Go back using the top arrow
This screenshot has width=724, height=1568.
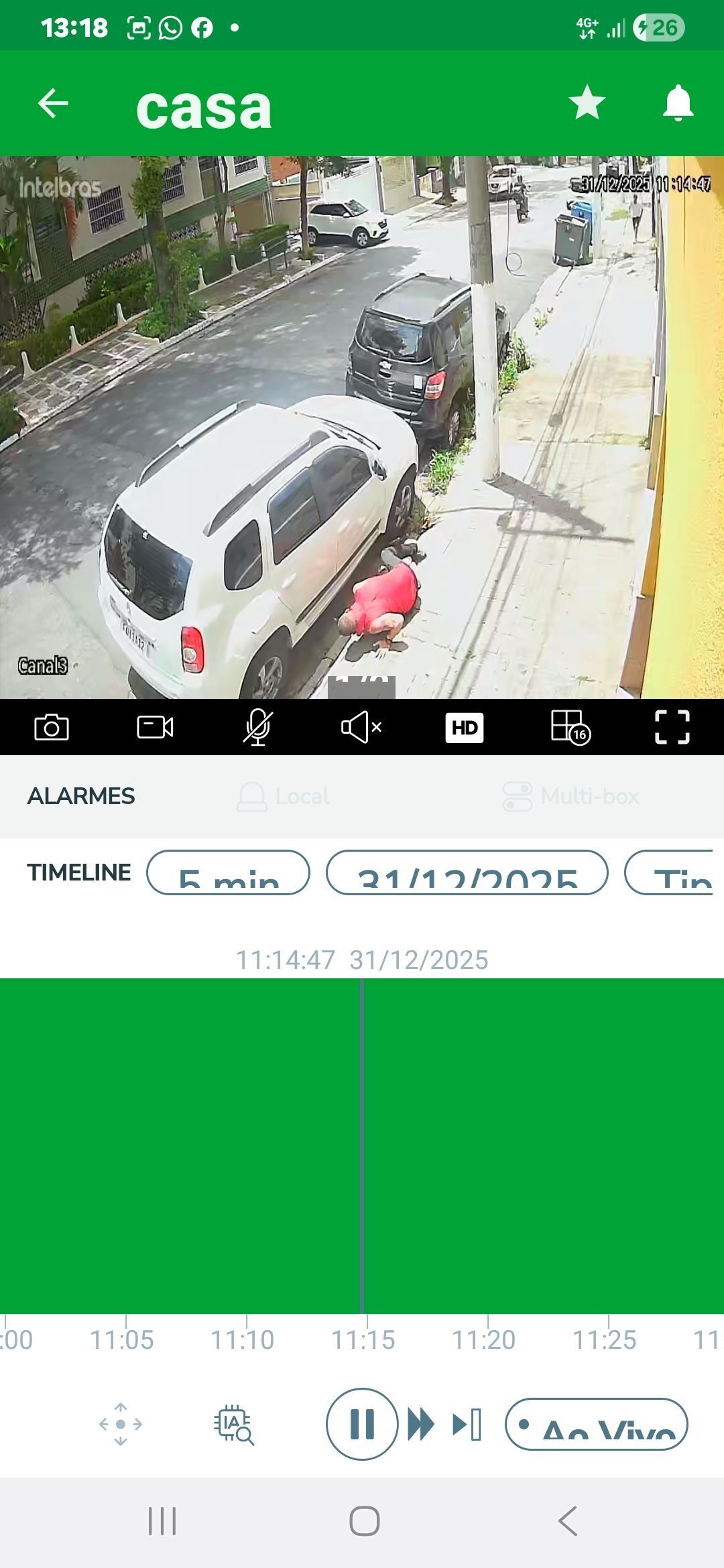[x=53, y=104]
